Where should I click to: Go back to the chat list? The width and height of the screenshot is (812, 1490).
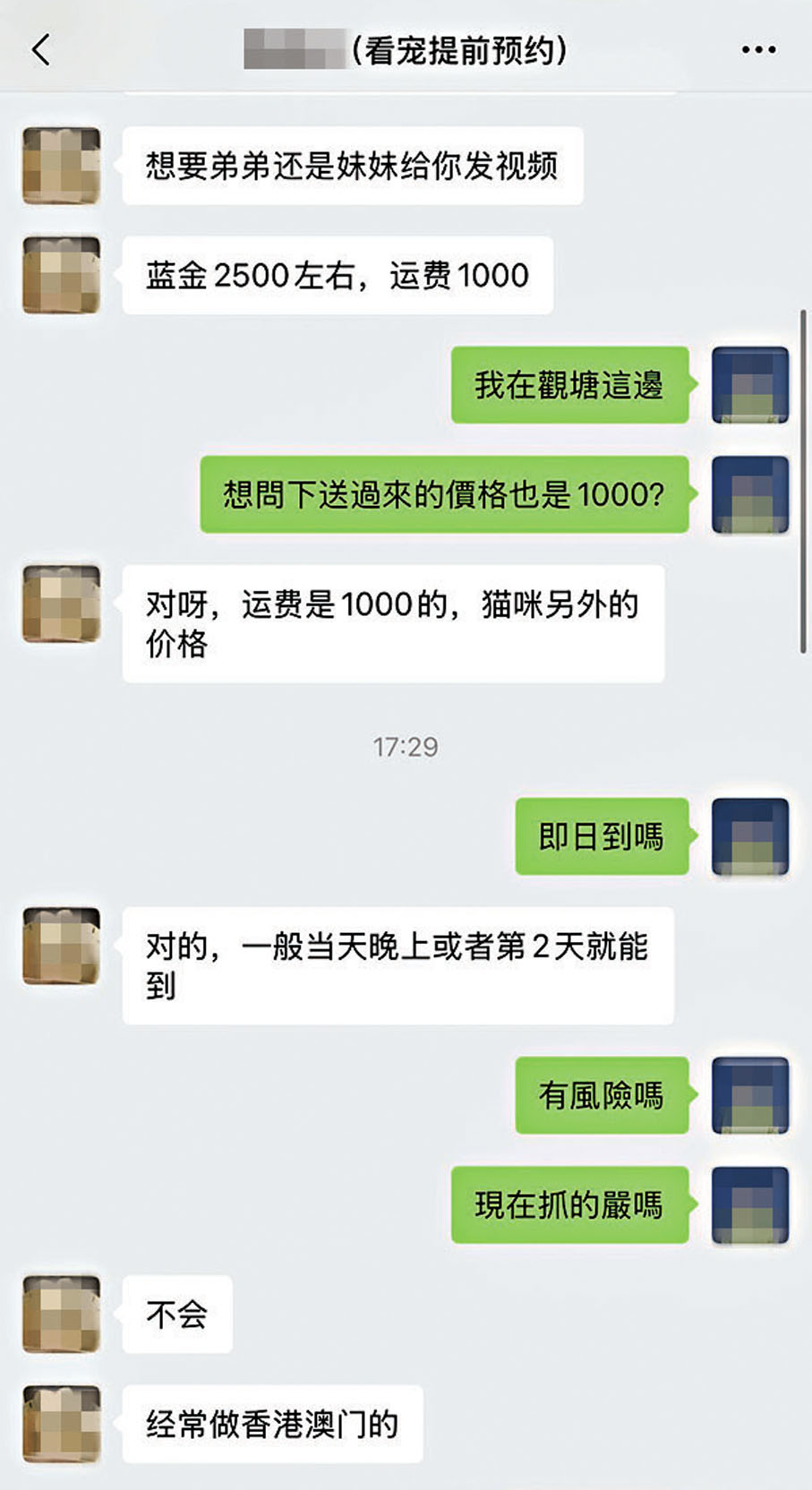[x=40, y=50]
